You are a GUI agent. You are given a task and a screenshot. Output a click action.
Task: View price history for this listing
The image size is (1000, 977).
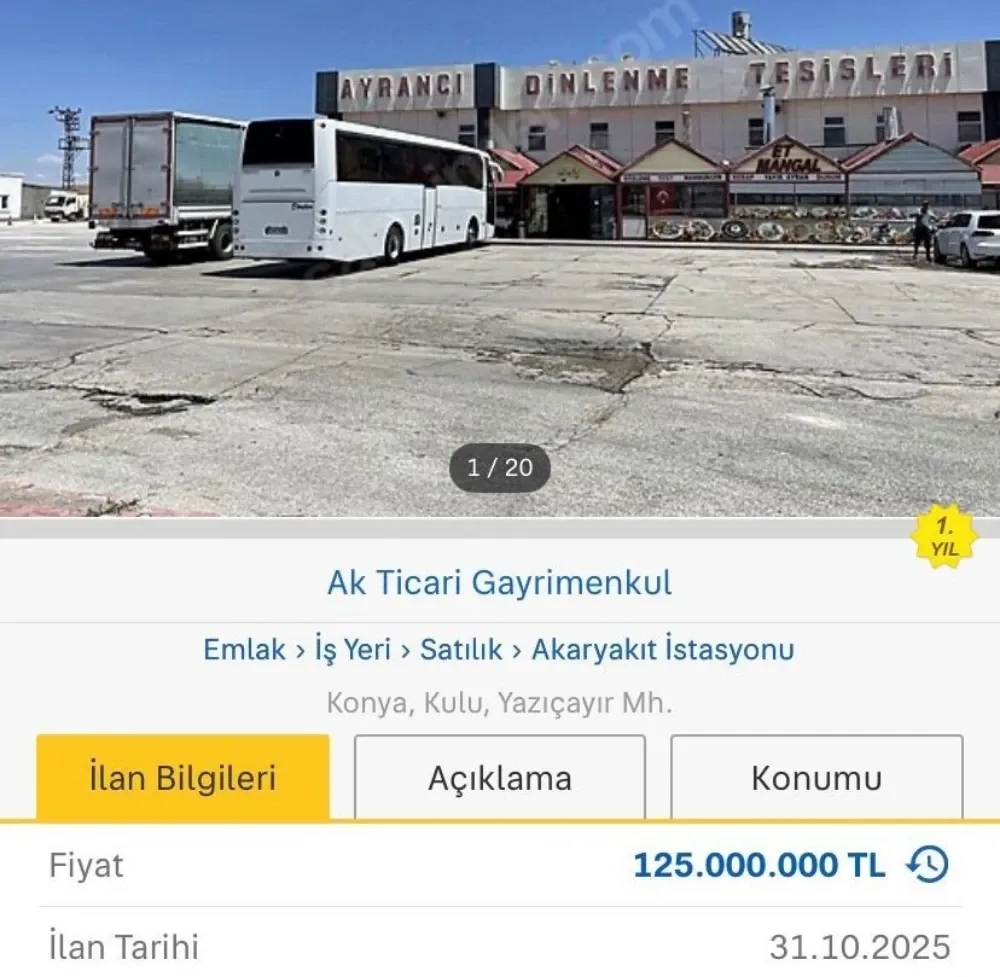tap(928, 865)
